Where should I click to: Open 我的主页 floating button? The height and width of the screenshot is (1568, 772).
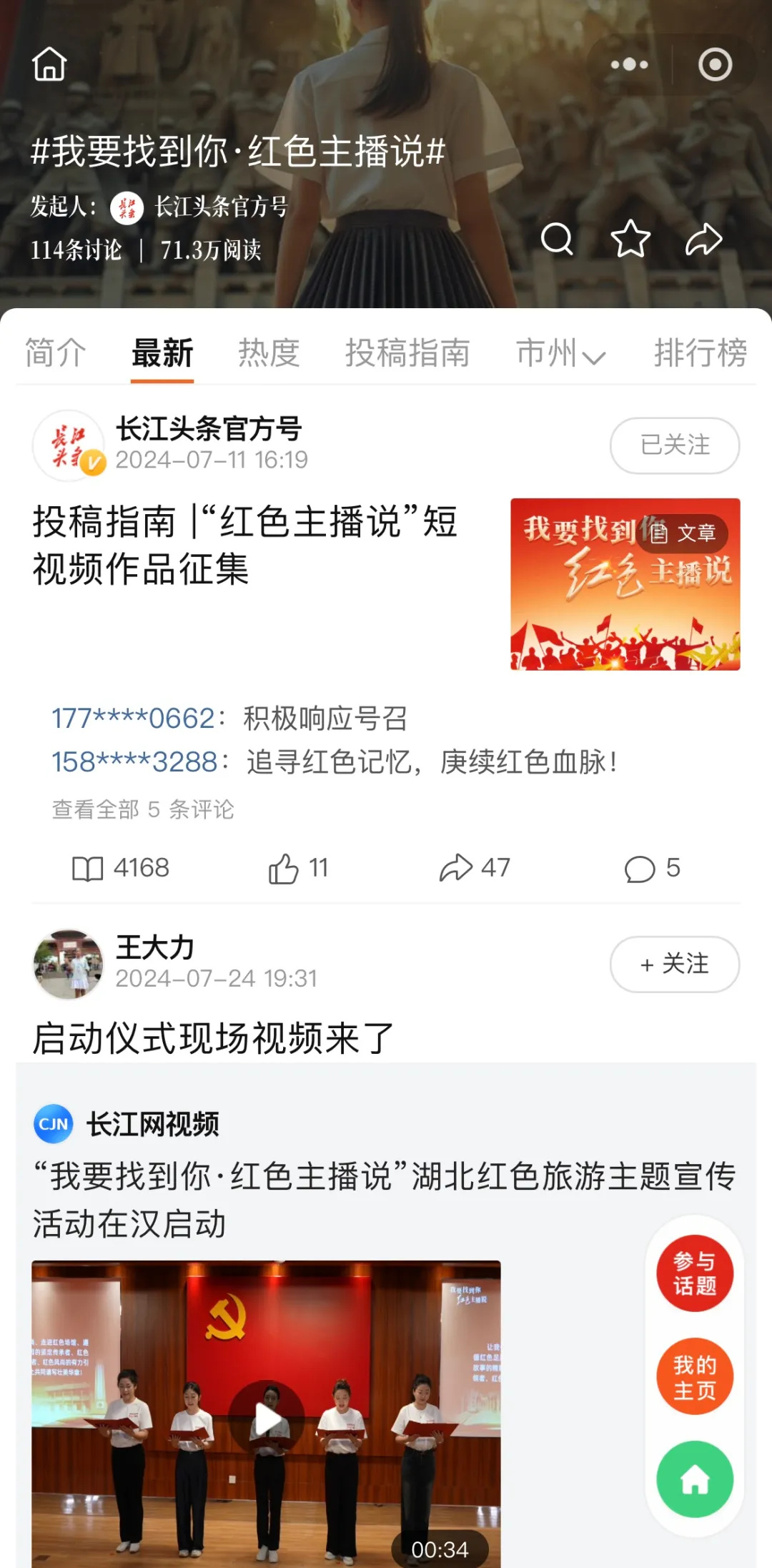[695, 1376]
